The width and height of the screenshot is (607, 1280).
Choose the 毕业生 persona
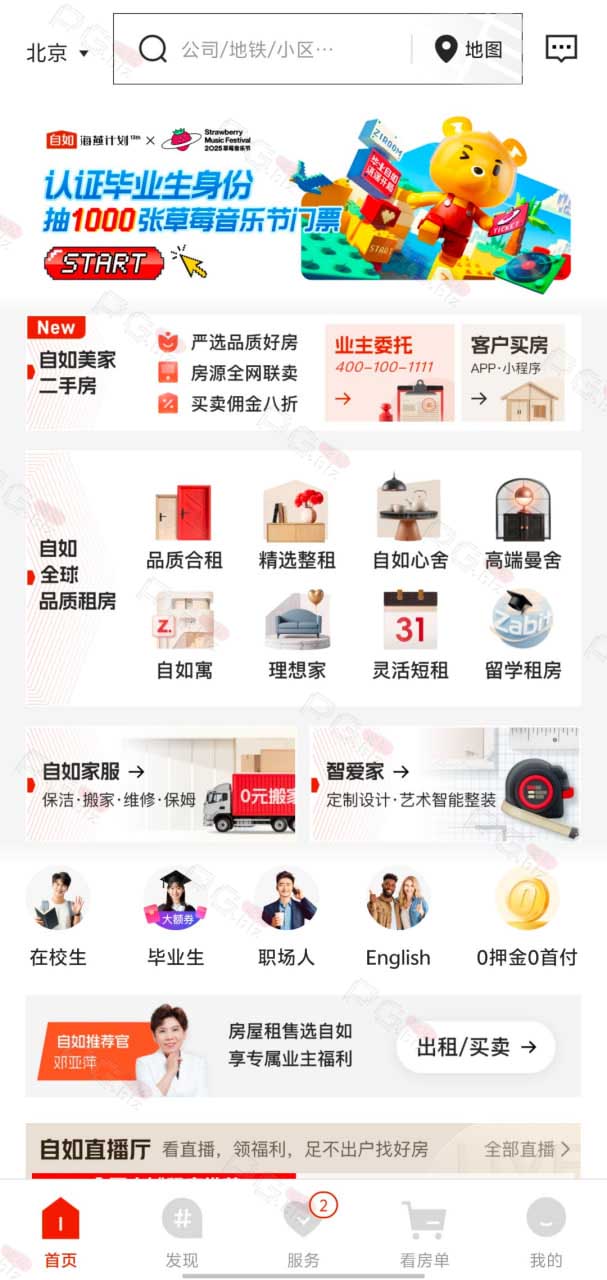[176, 917]
